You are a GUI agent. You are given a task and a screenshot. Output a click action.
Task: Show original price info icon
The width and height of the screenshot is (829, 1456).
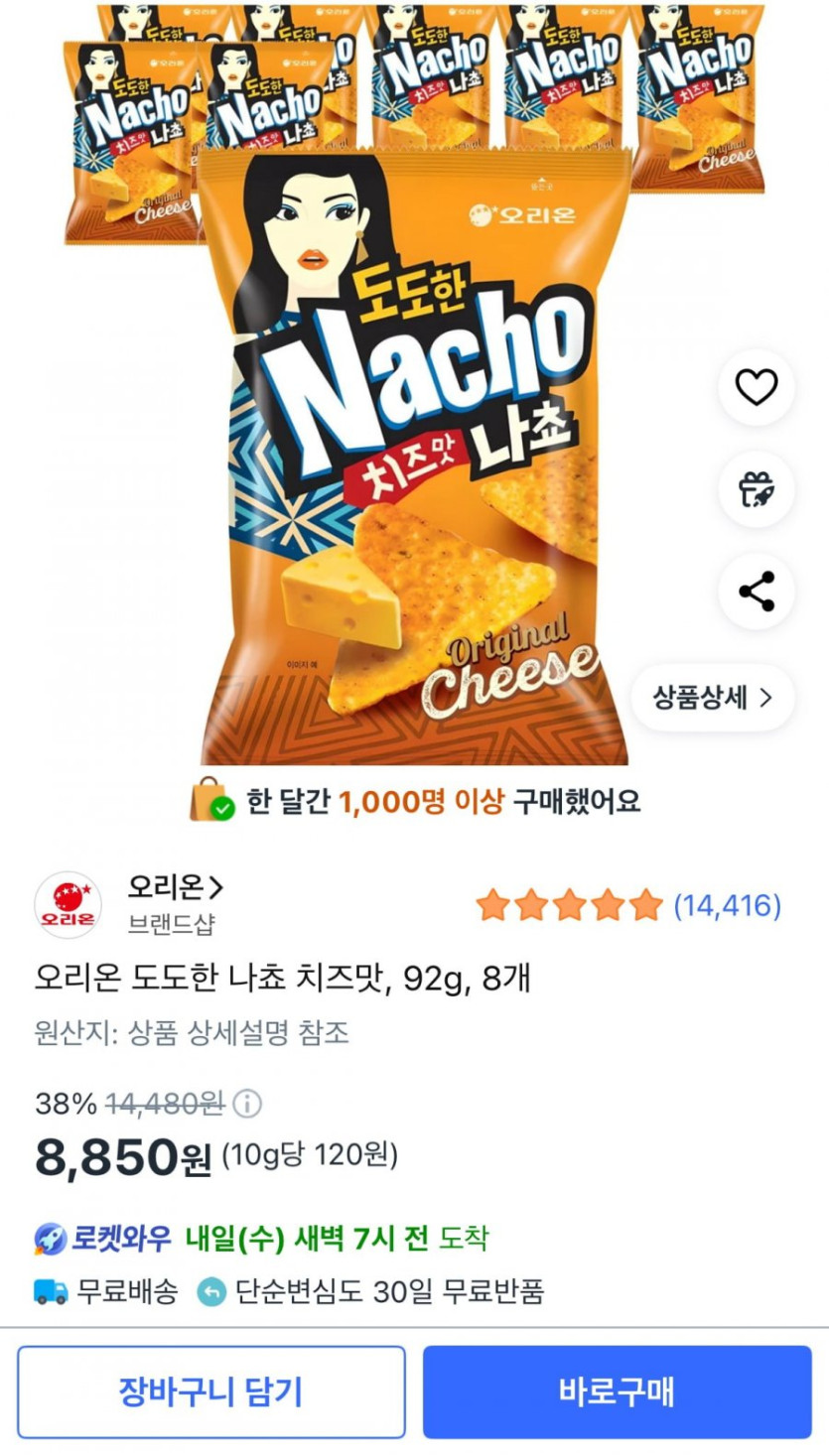point(247,1104)
